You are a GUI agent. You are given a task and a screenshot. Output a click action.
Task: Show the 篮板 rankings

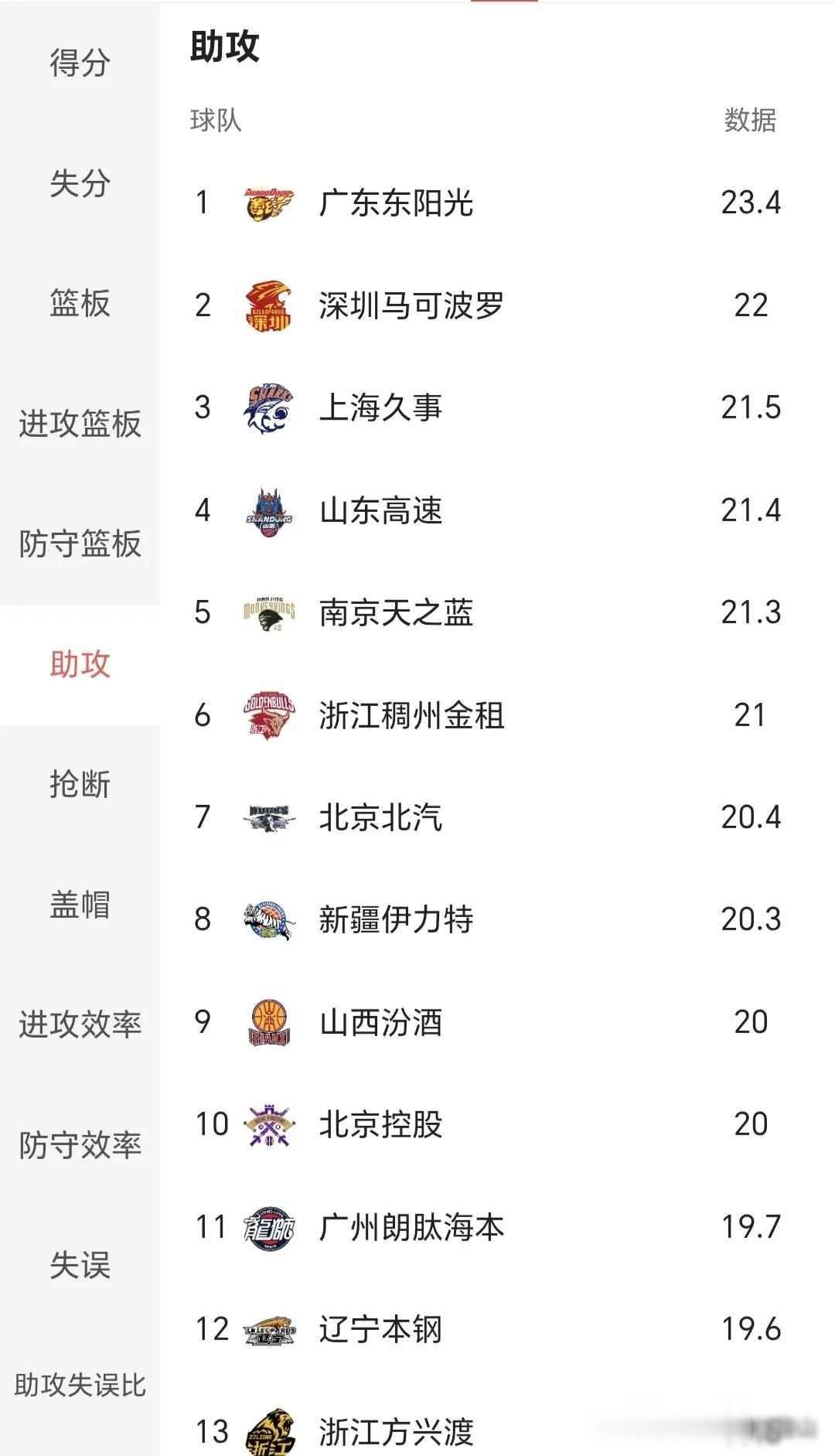(80, 303)
